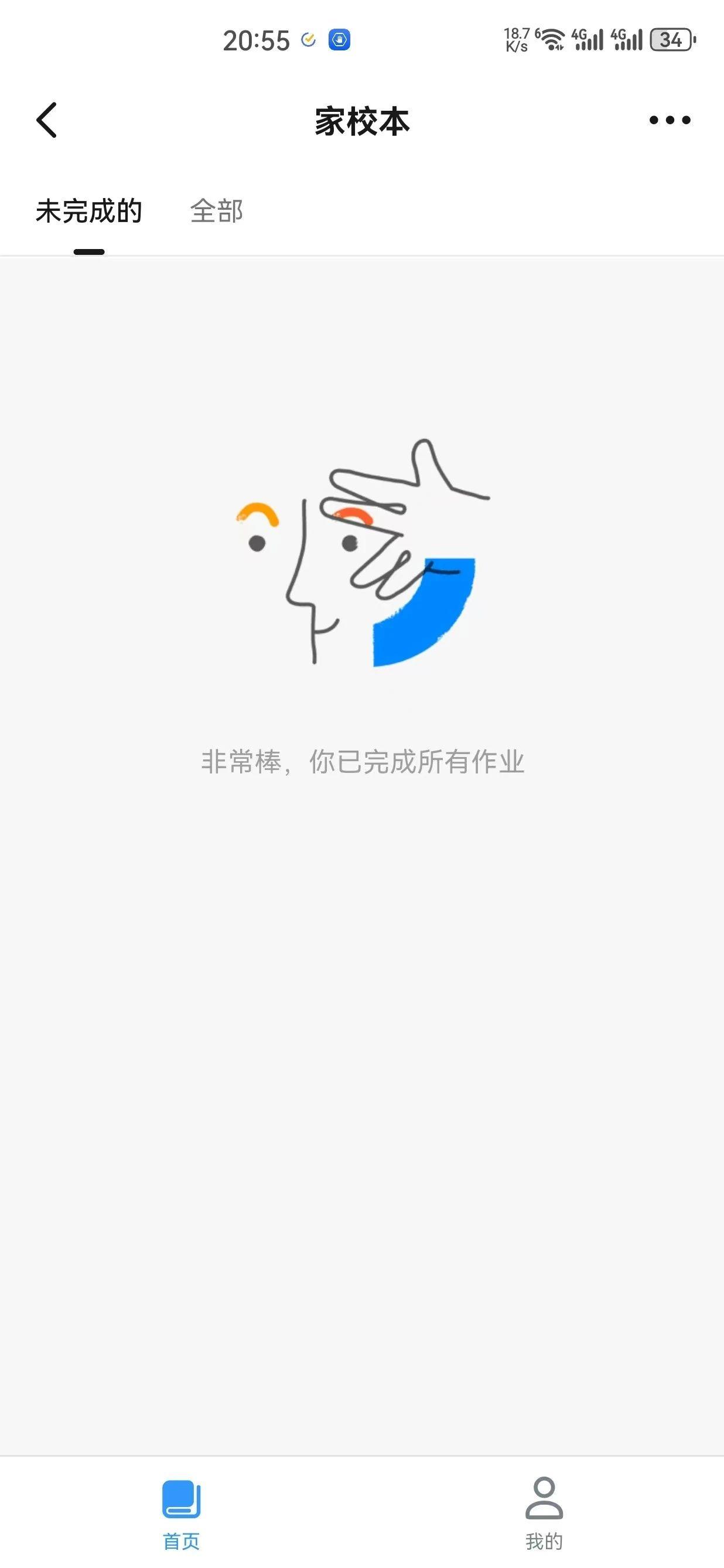Open the three-dot overflow menu
The width and height of the screenshot is (724, 1568).
pos(670,120)
